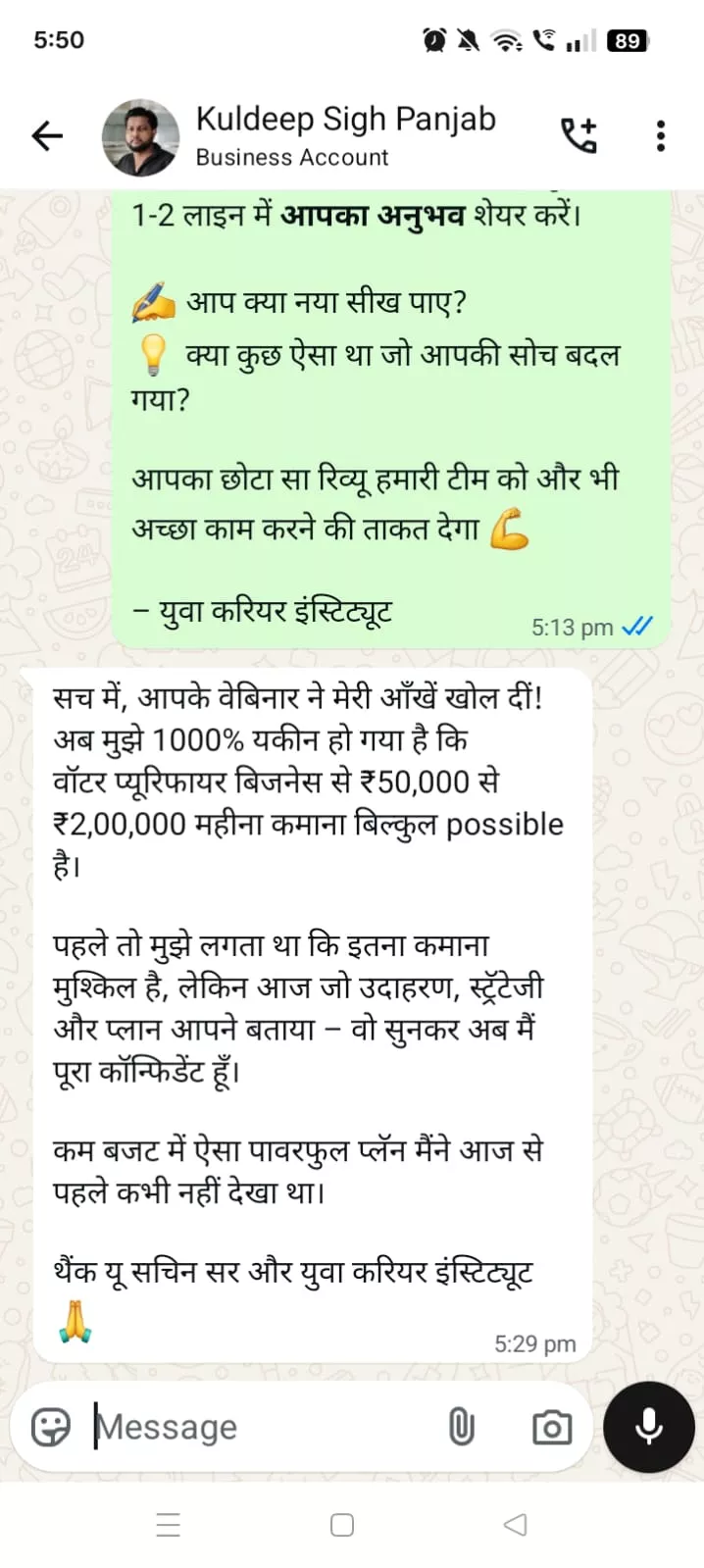Open the camera from message bar

point(552,1427)
